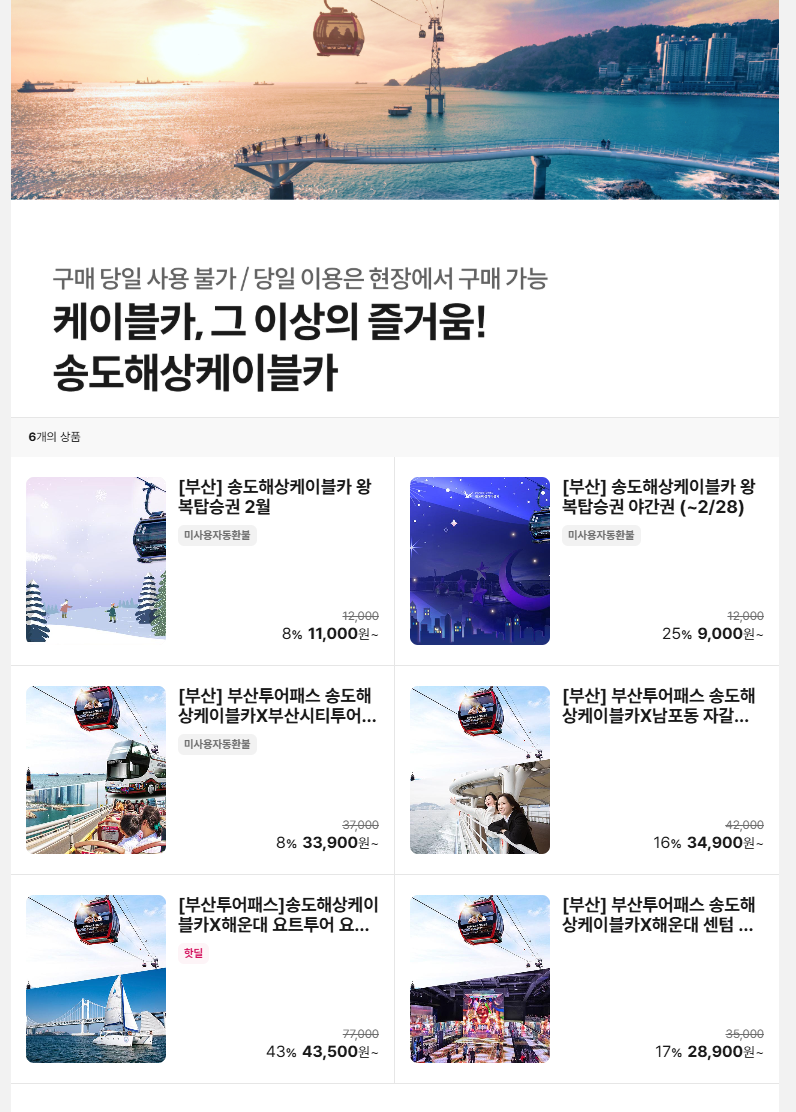The width and height of the screenshot is (796, 1112).
Task: Open the 송도해상케이블카X해운대 센텀 product
Action: pyautogui.click(x=660, y=914)
